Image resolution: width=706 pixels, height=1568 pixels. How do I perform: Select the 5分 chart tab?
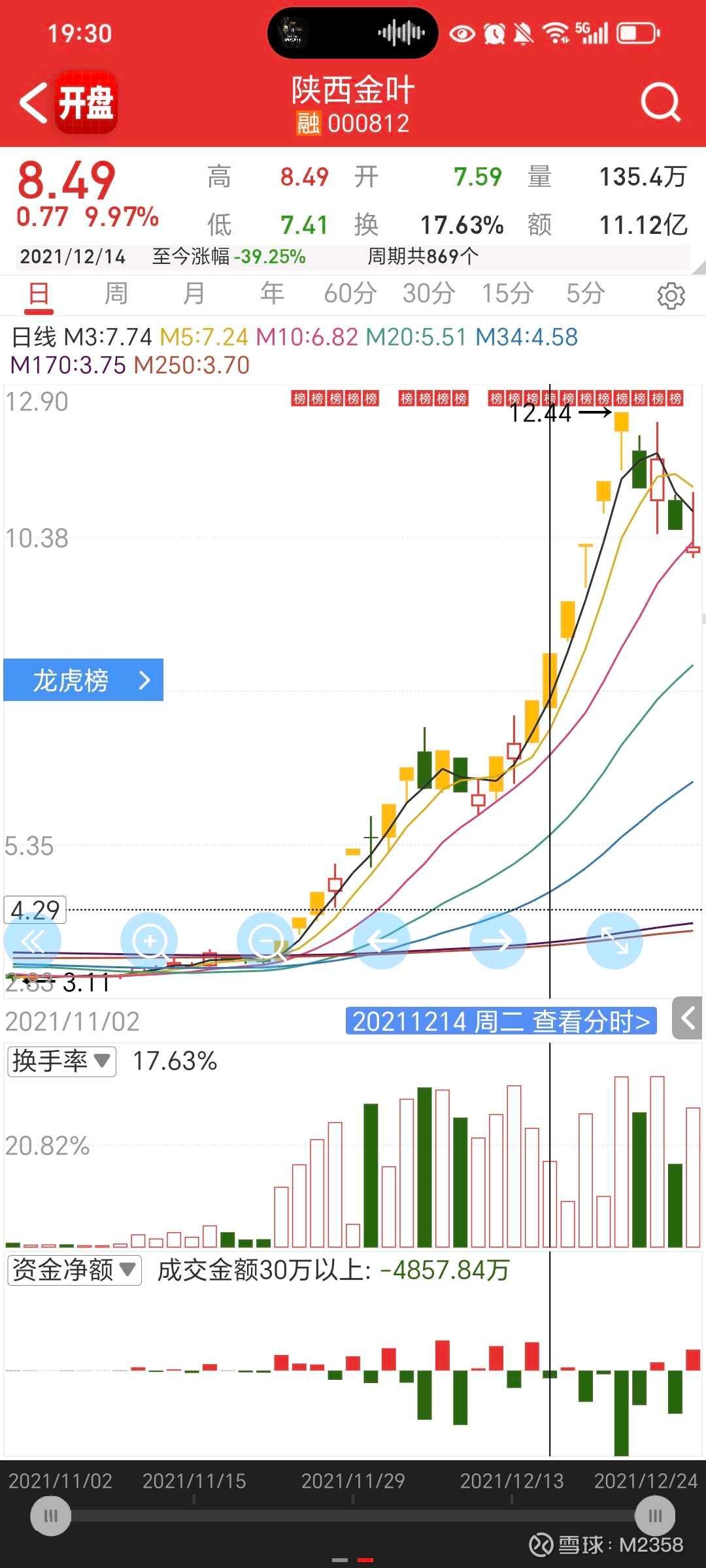[x=585, y=293]
